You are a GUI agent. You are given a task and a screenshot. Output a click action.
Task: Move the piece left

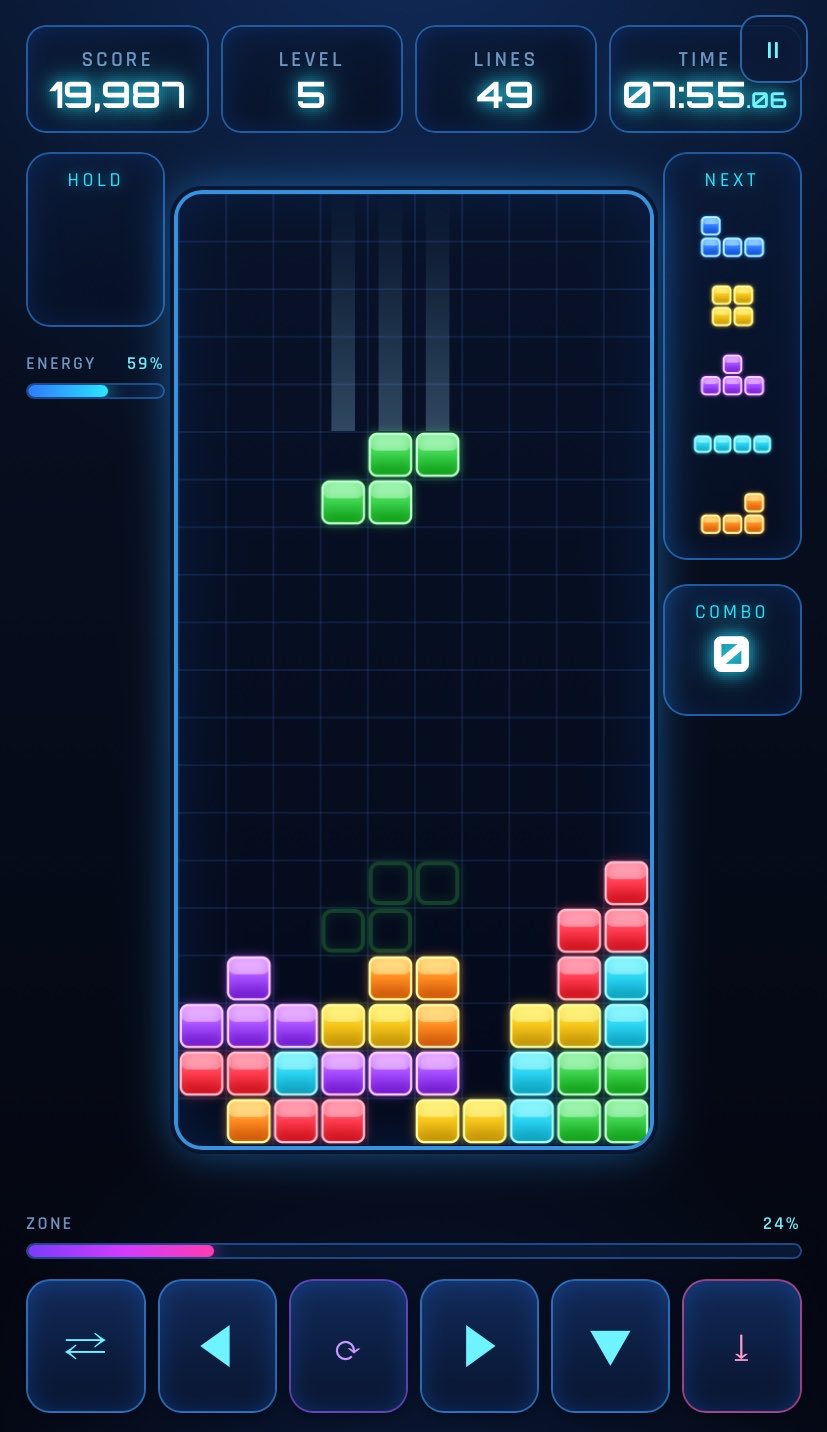[217, 1345]
